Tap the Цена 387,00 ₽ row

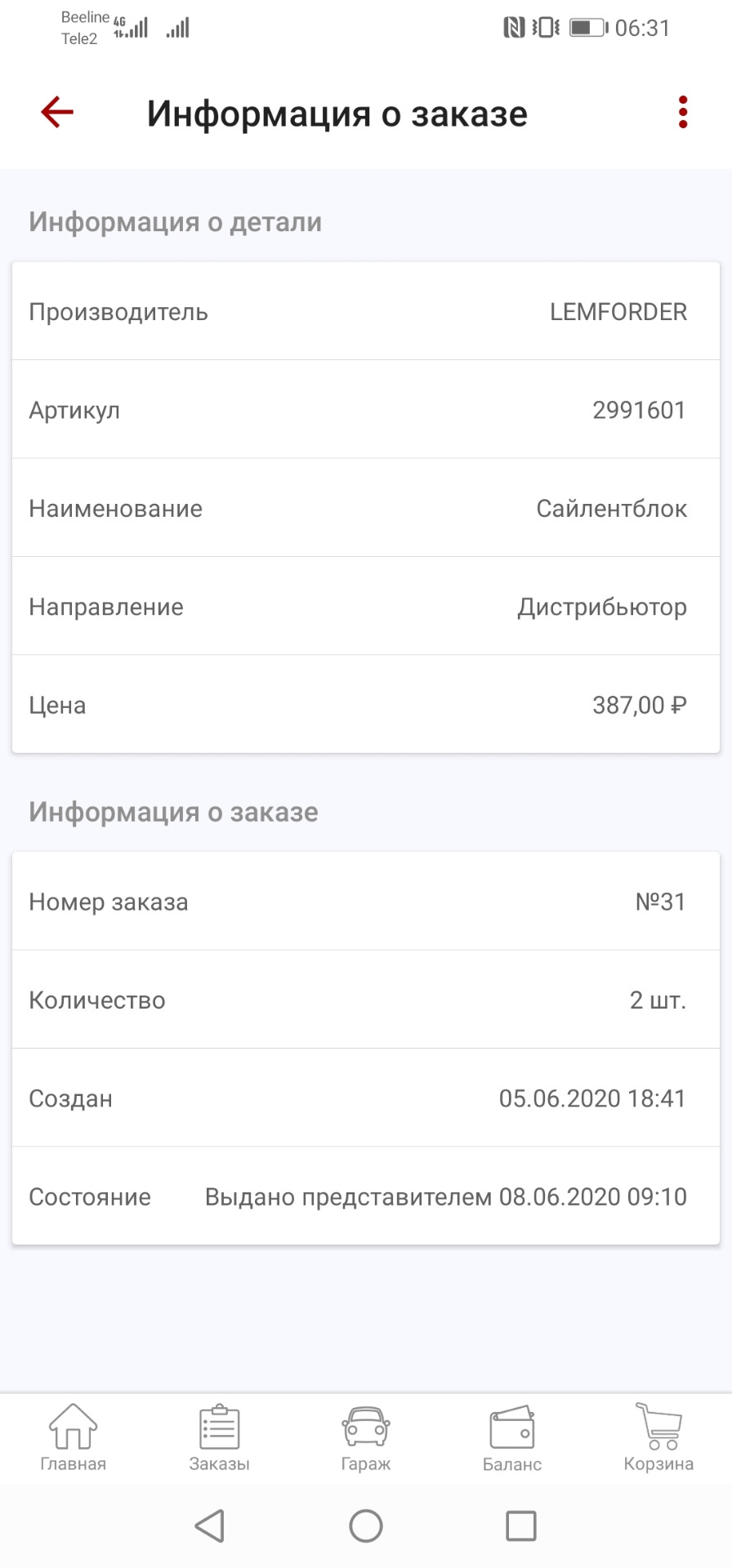366,704
